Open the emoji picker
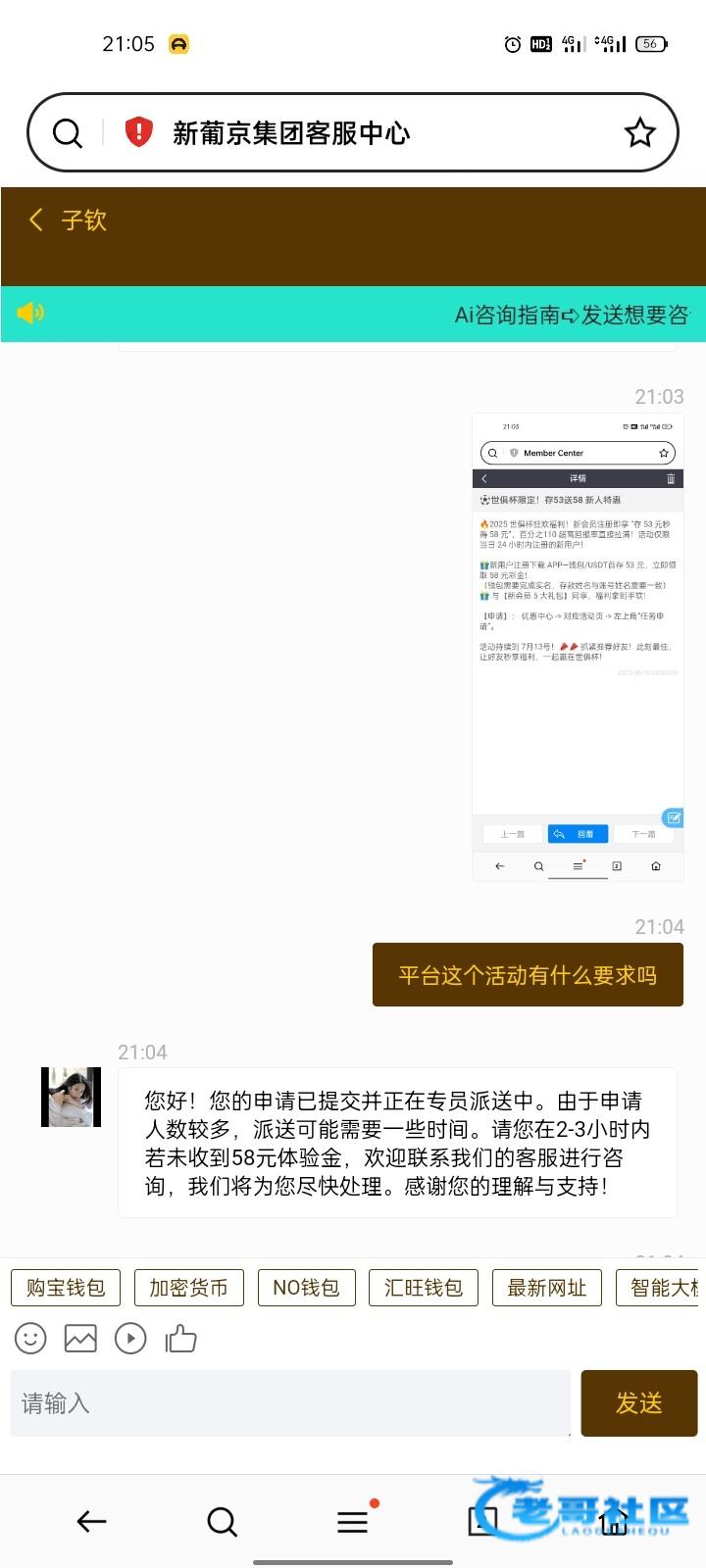Image resolution: width=706 pixels, height=1568 pixels. [x=30, y=1339]
